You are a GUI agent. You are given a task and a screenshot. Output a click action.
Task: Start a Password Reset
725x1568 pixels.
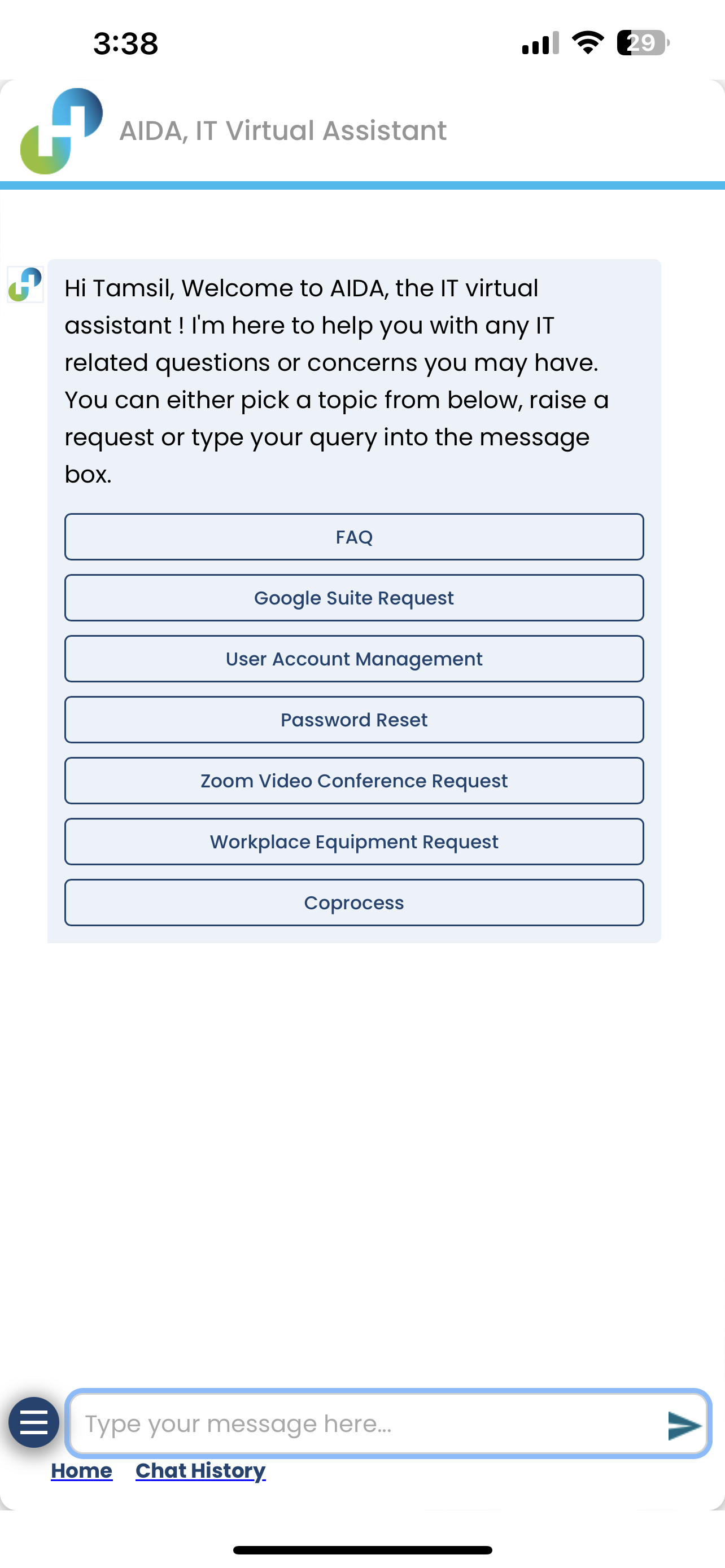[354, 720]
